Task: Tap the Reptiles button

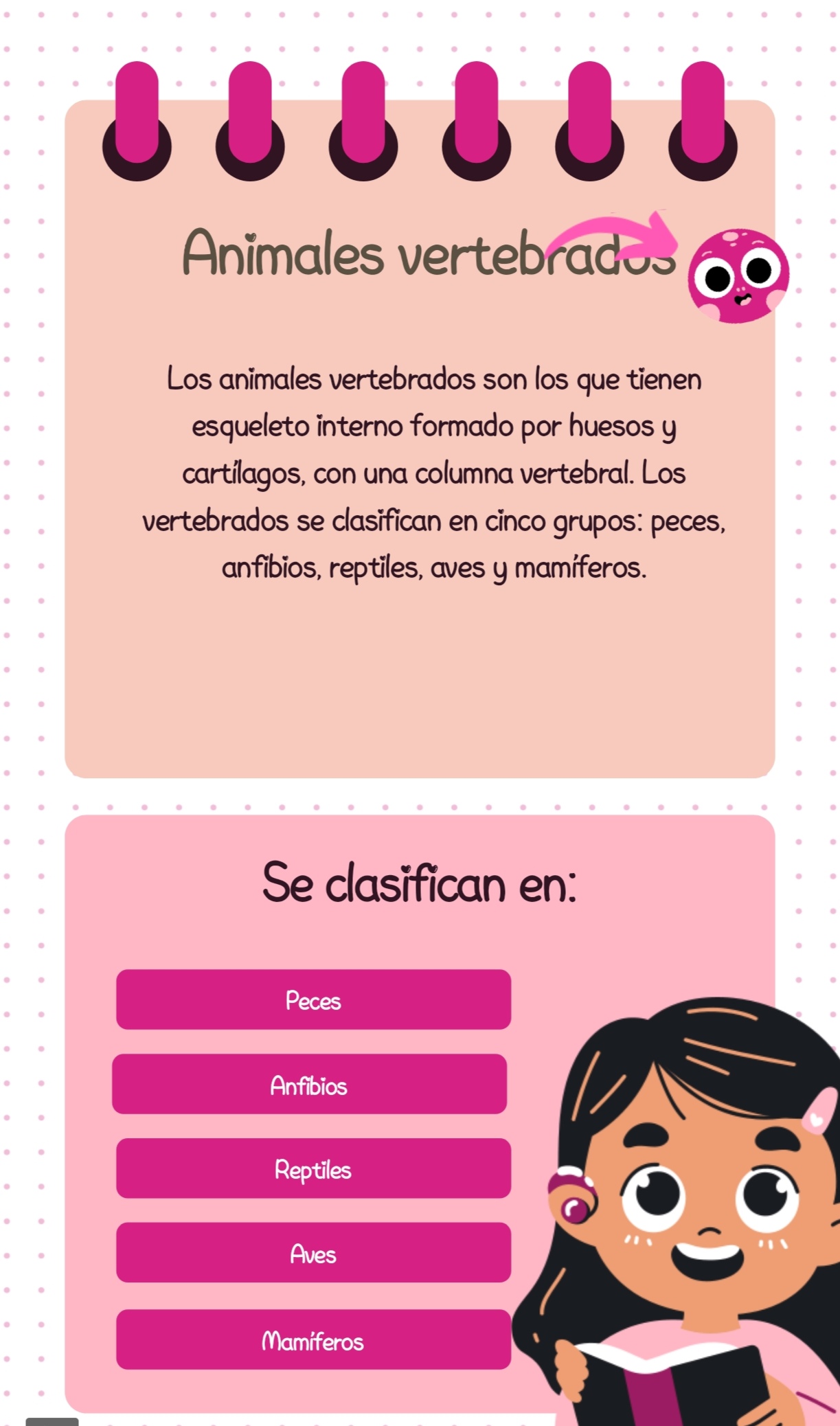Action: pyautogui.click(x=313, y=1168)
